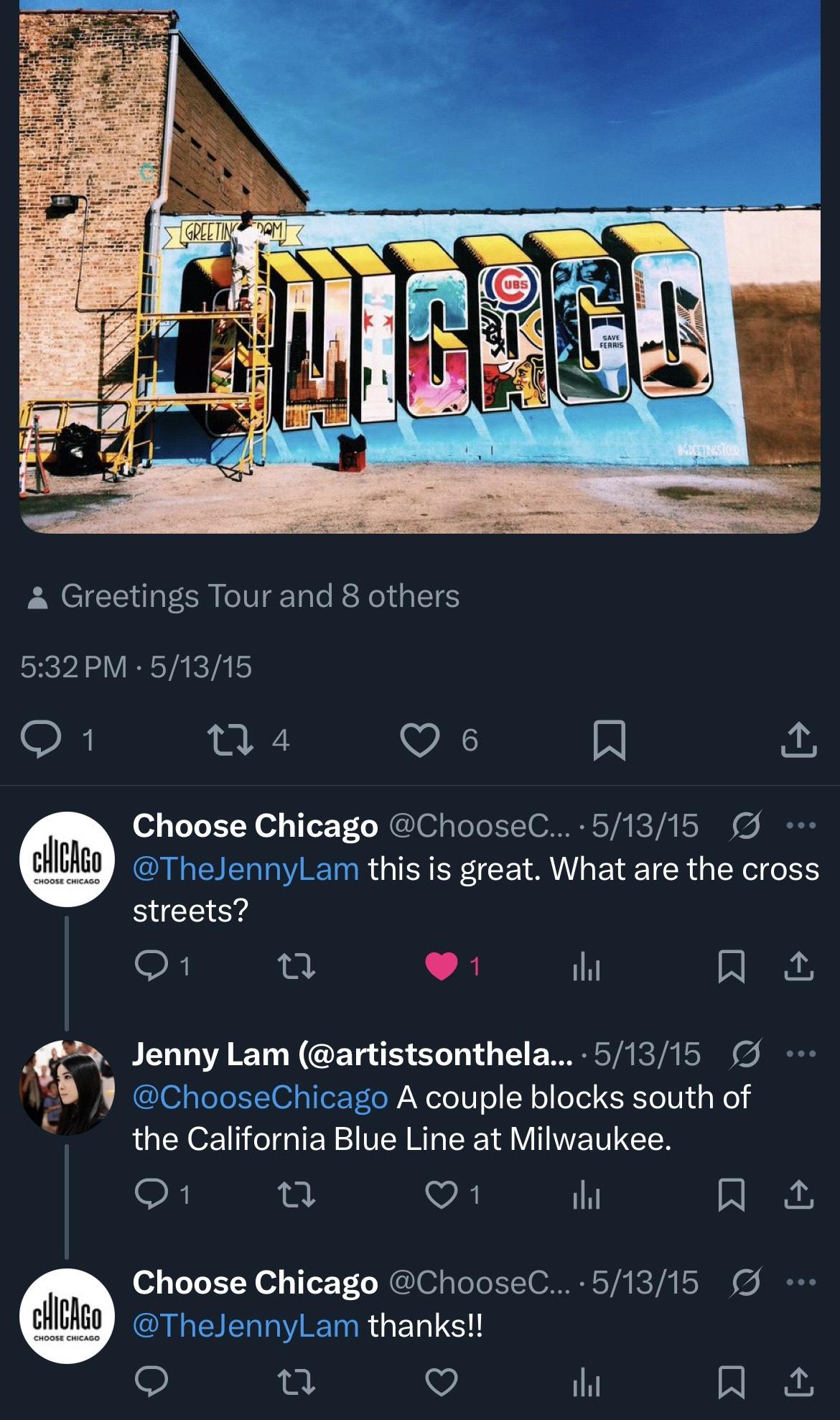The width and height of the screenshot is (840, 1420).
Task: Bookmark the main tweet
Action: pyautogui.click(x=610, y=741)
